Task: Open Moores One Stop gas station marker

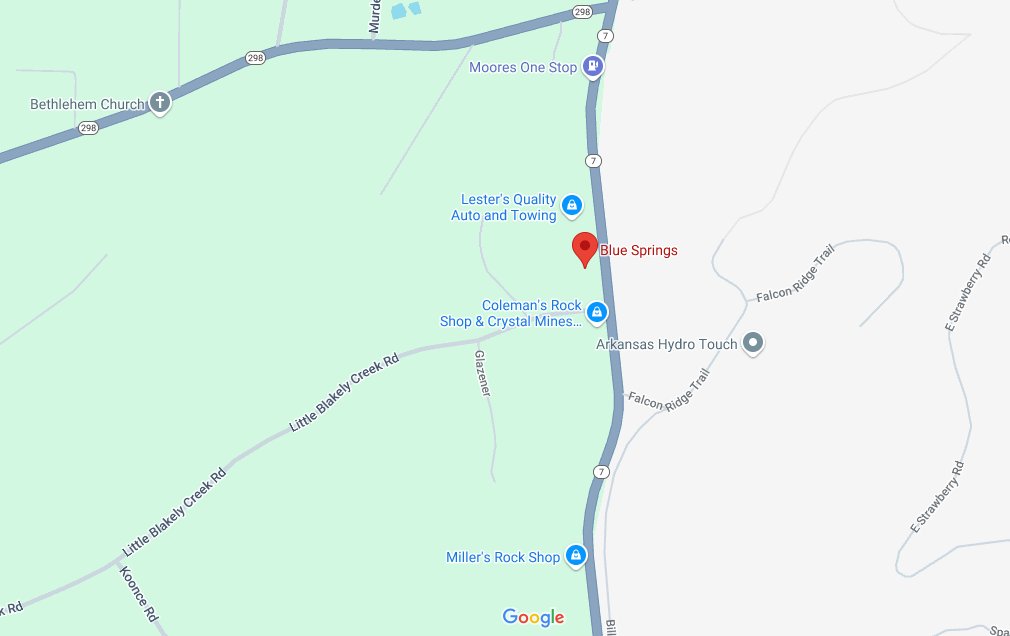Action: [x=593, y=68]
